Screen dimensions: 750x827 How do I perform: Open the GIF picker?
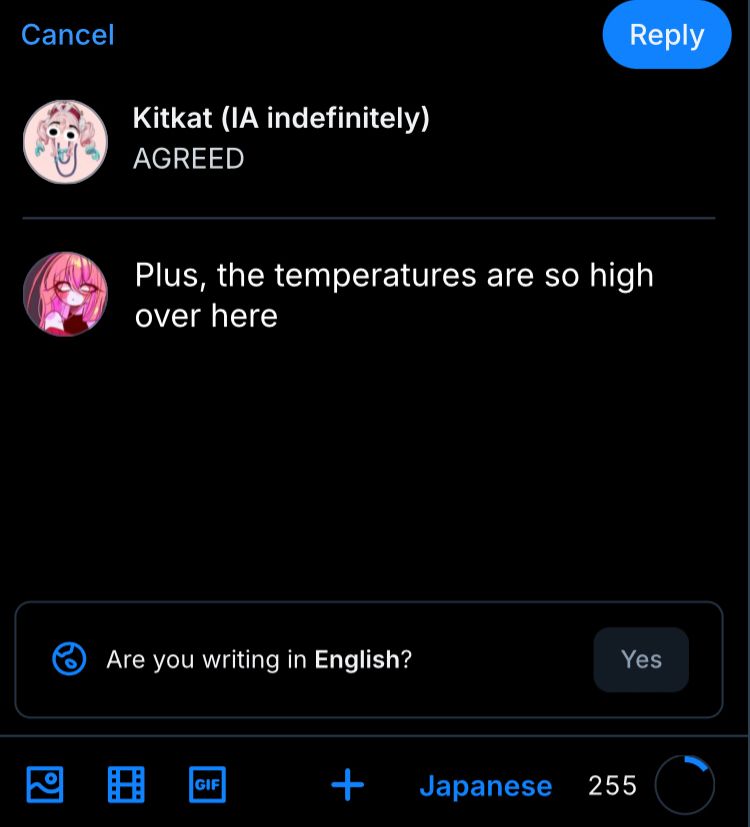(206, 786)
